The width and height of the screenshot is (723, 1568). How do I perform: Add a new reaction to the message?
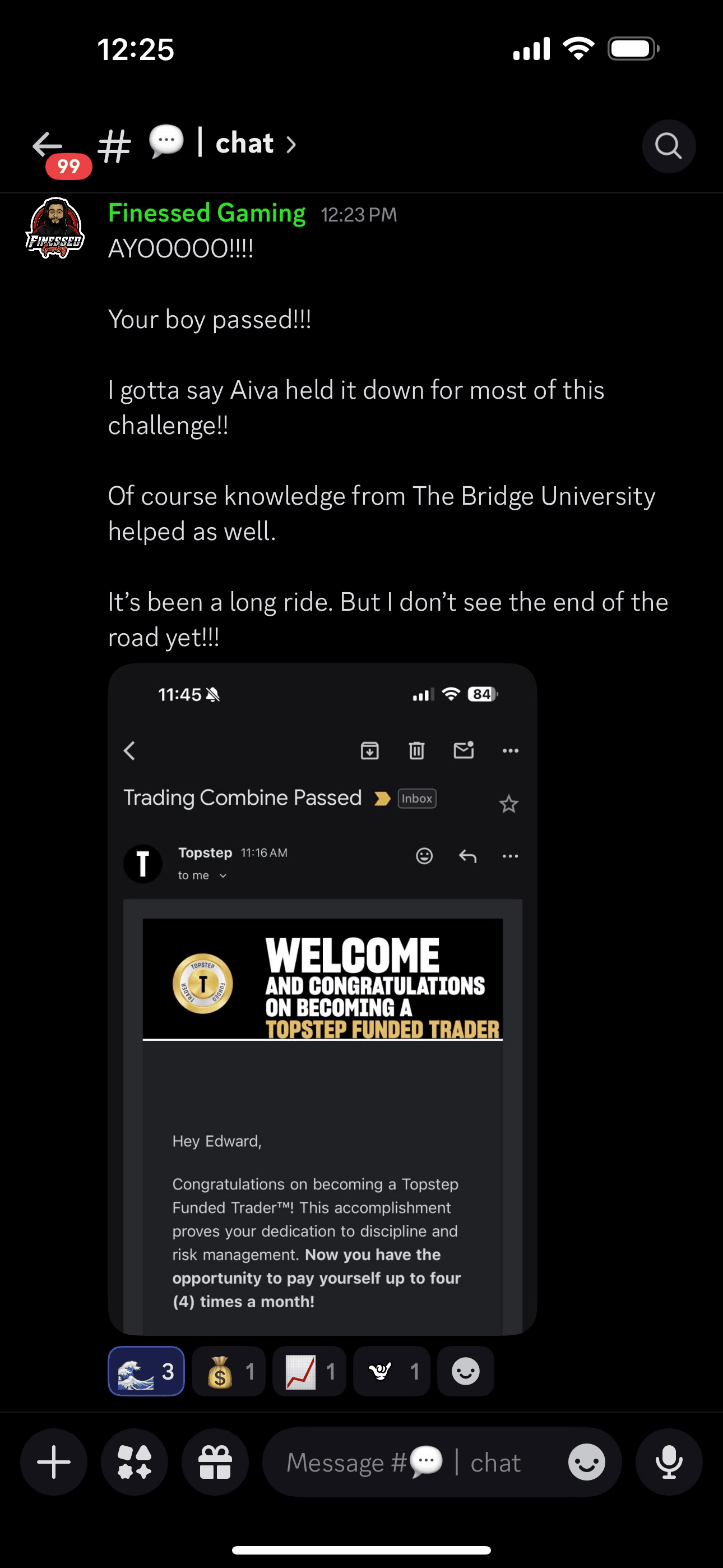(466, 1371)
